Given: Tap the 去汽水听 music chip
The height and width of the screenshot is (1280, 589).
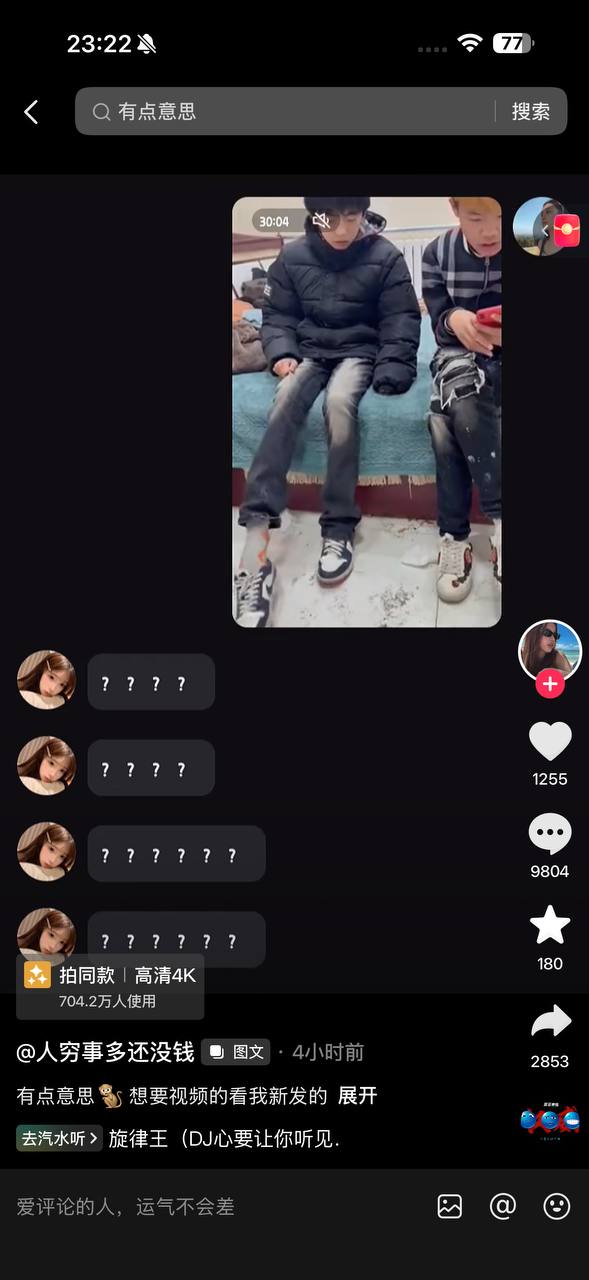Looking at the screenshot, I should tap(59, 1138).
